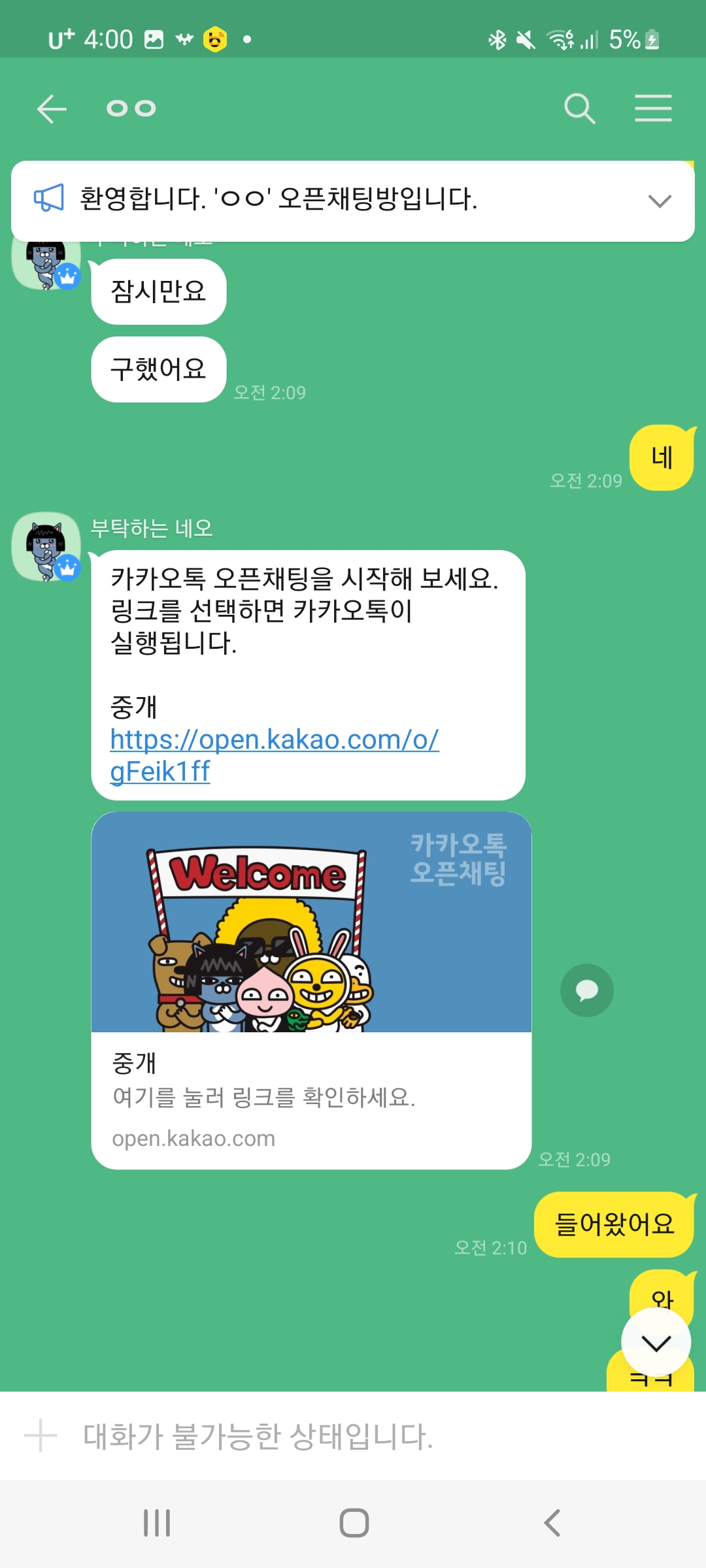The width and height of the screenshot is (706, 1568).
Task: Open 부탁하는 네오's profile picture
Action: pyautogui.click(x=46, y=546)
